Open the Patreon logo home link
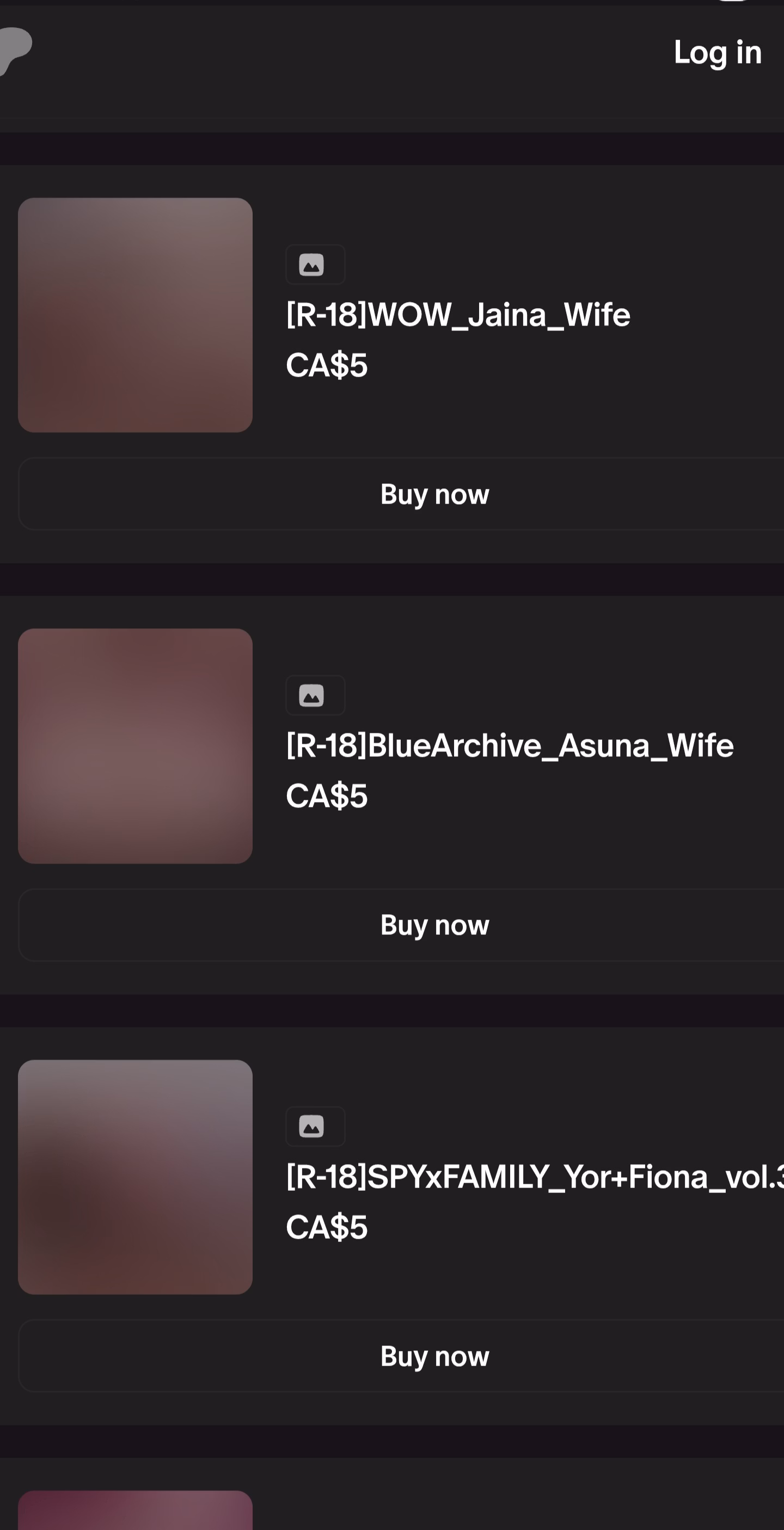Viewport: 784px width, 1530px height. 14,50
